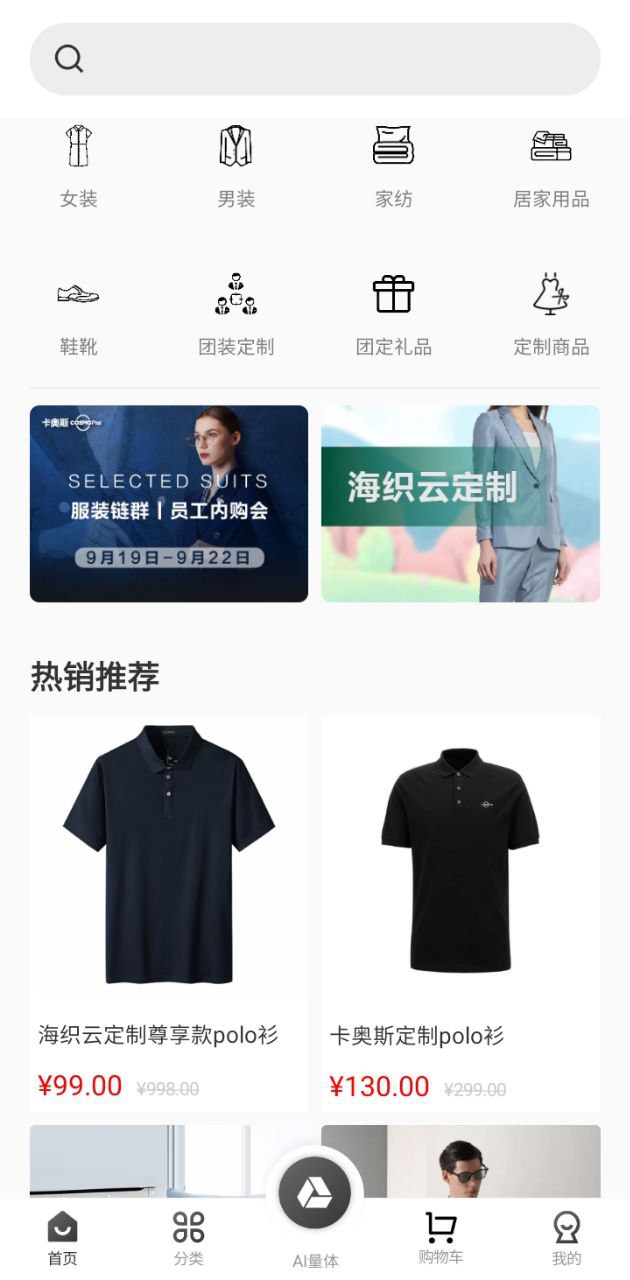
Task: Open the 男装 category
Action: click(x=236, y=166)
